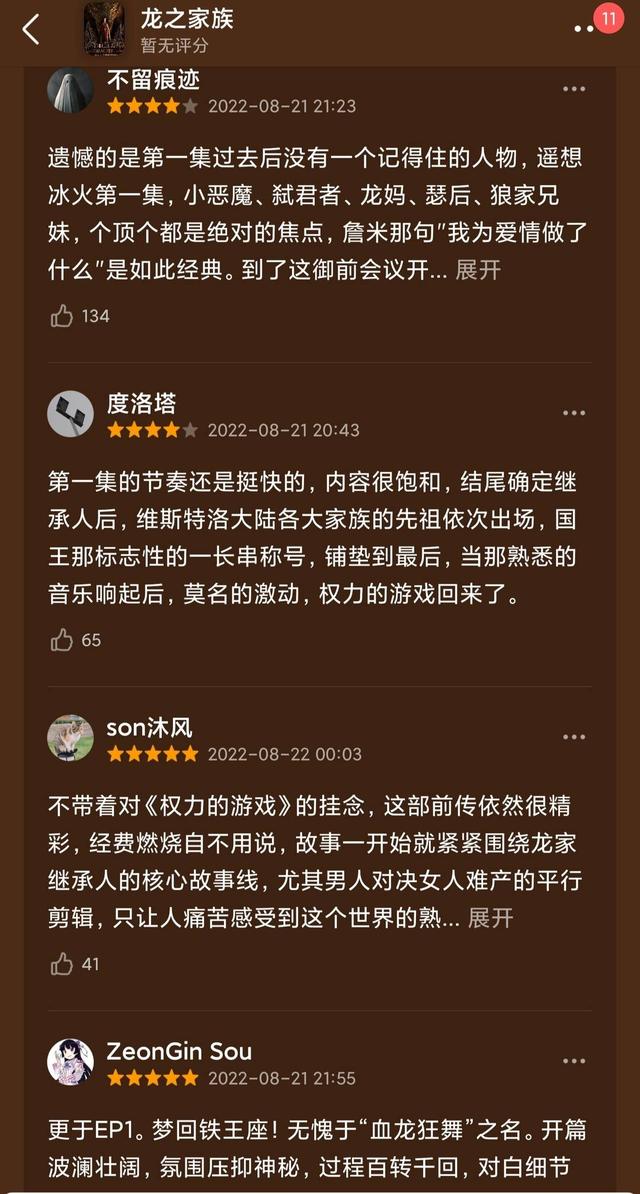This screenshot has height=1194, width=640.
Task: Expand 不留痕迹's full review with 展开
Action: tap(478, 270)
